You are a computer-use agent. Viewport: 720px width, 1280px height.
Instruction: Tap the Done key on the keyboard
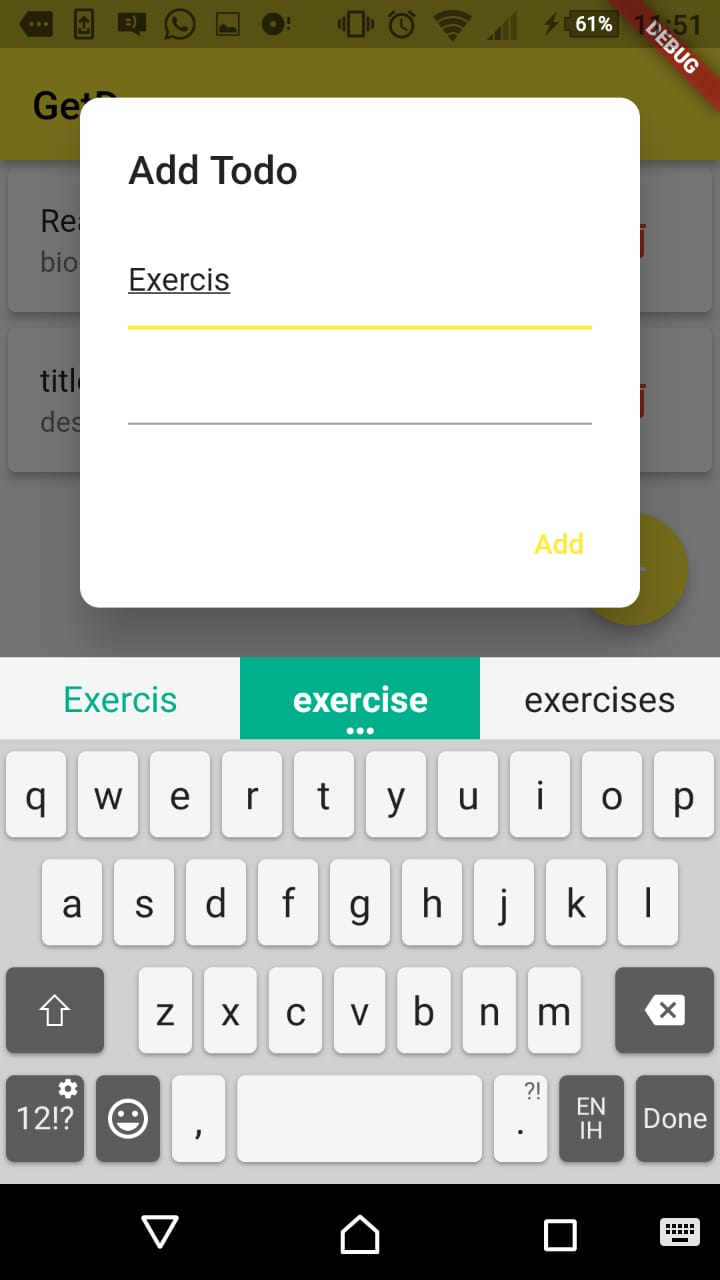(x=675, y=1118)
